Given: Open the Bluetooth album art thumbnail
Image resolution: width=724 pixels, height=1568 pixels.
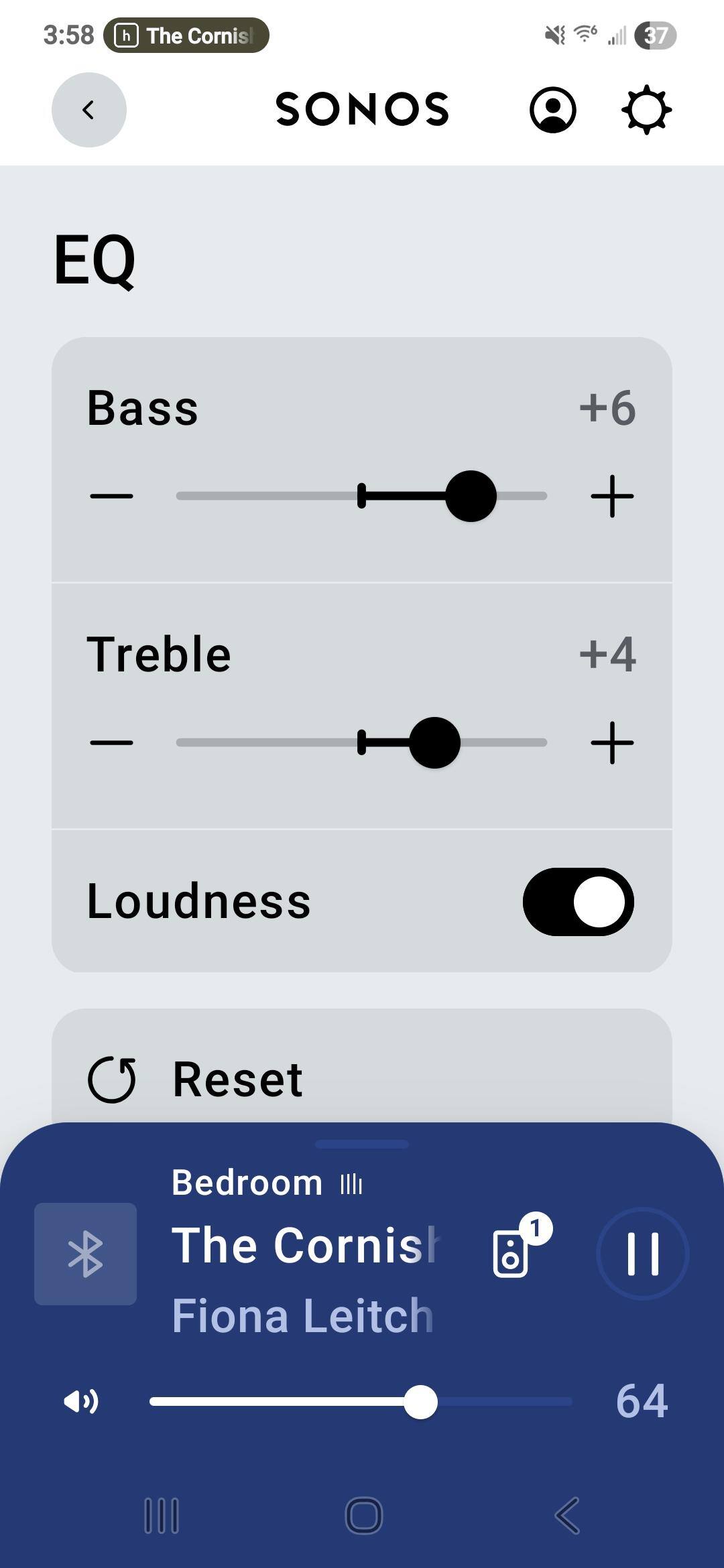Looking at the screenshot, I should point(86,1254).
